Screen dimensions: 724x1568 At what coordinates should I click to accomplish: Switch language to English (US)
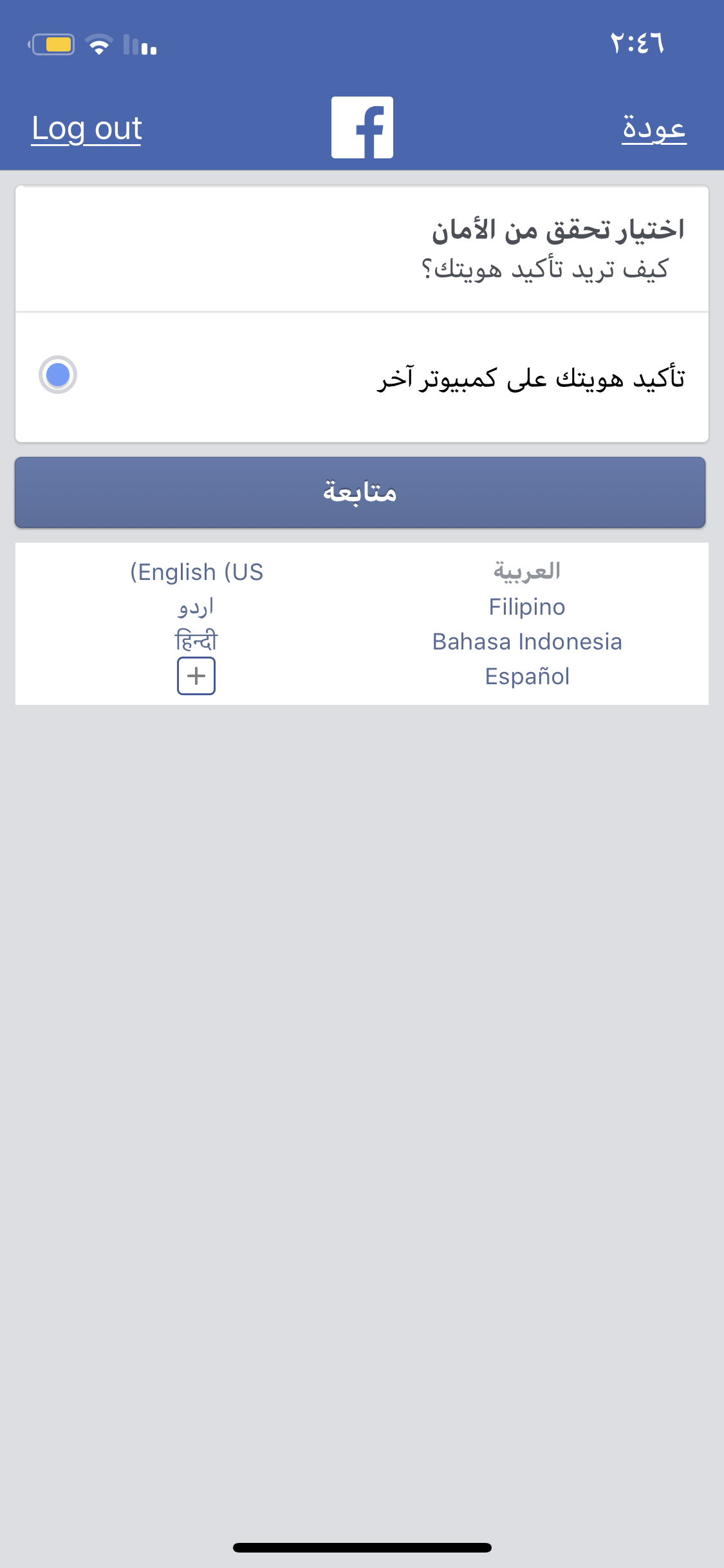196,572
